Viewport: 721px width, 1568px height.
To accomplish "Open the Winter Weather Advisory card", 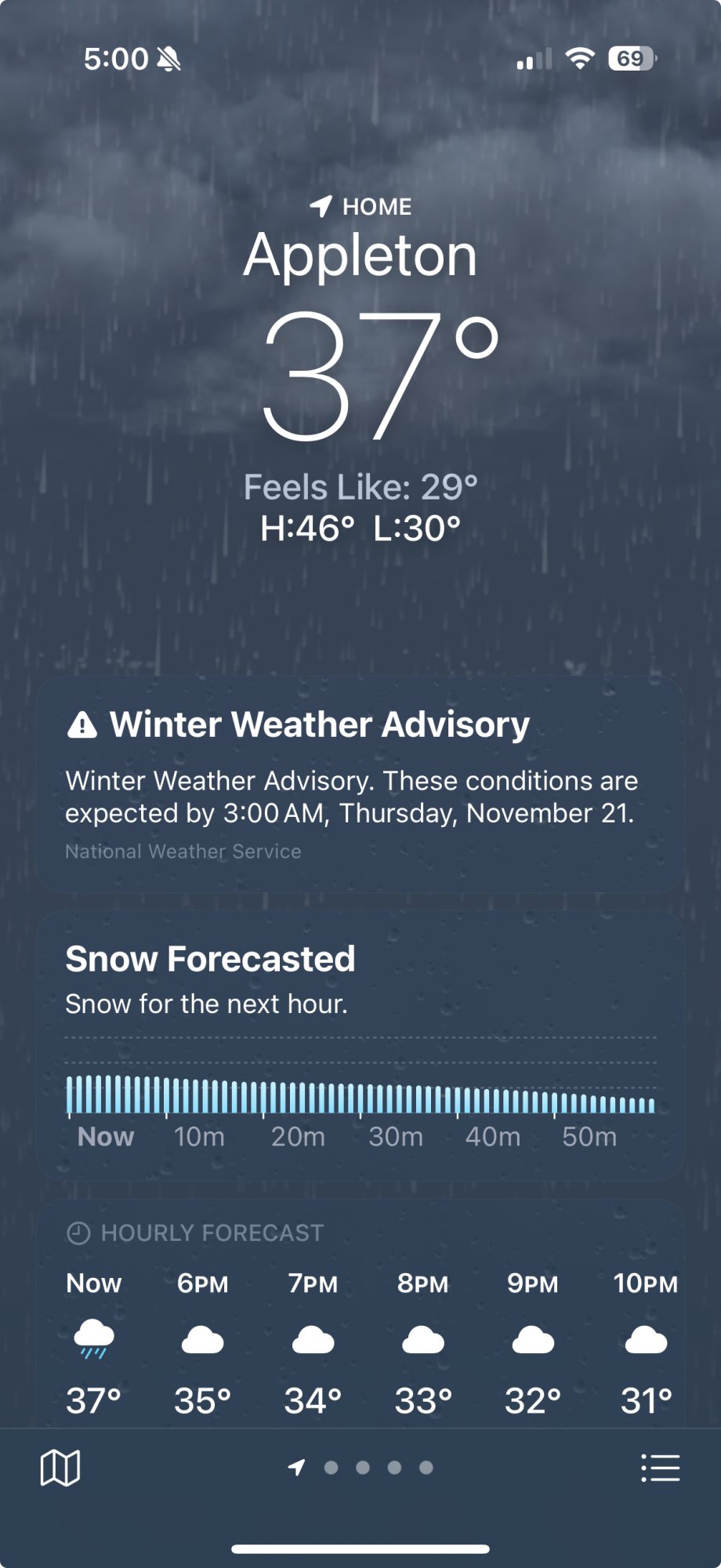I will point(360,784).
